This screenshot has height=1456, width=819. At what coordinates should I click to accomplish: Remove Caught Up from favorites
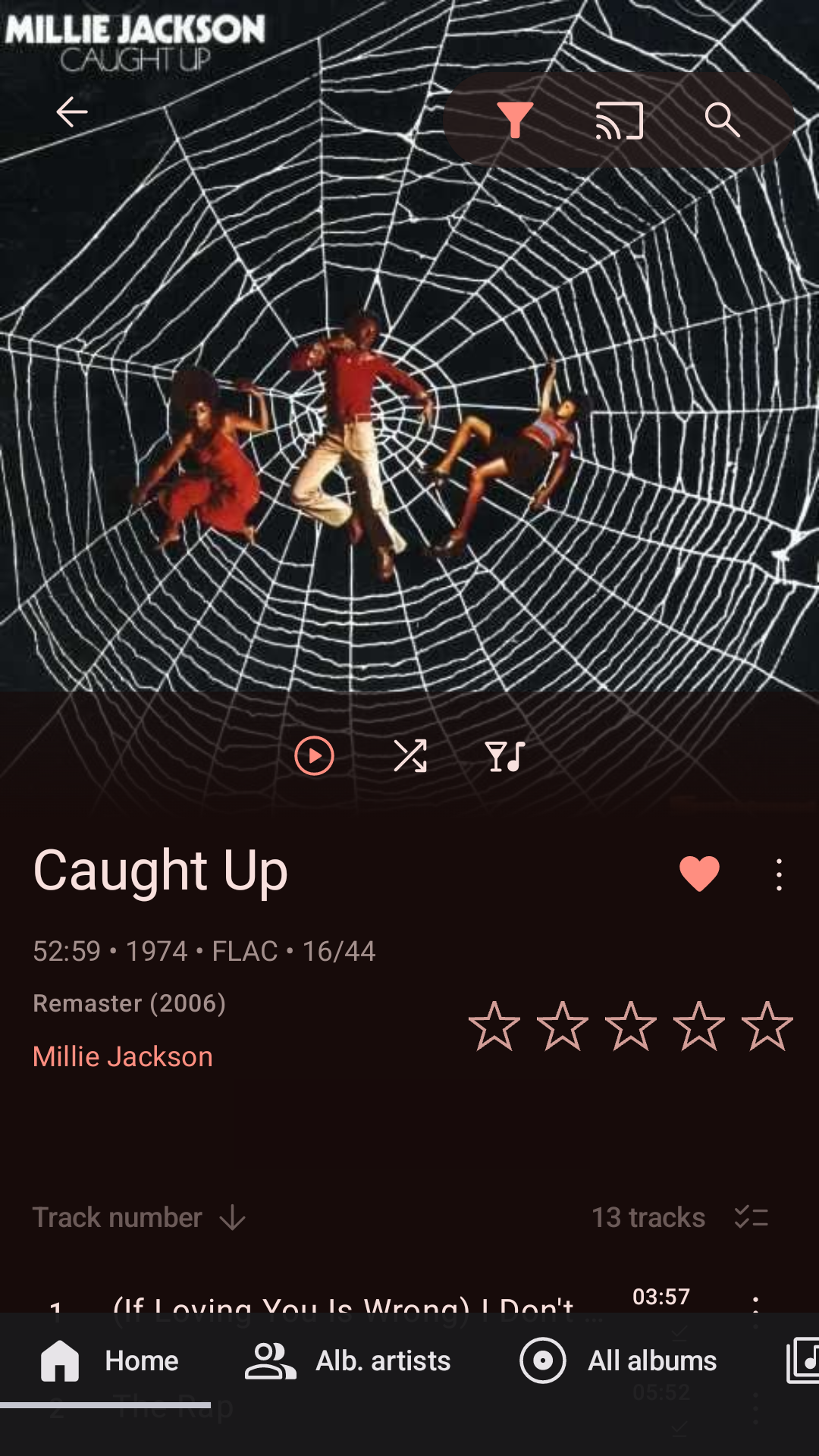pos(699,874)
